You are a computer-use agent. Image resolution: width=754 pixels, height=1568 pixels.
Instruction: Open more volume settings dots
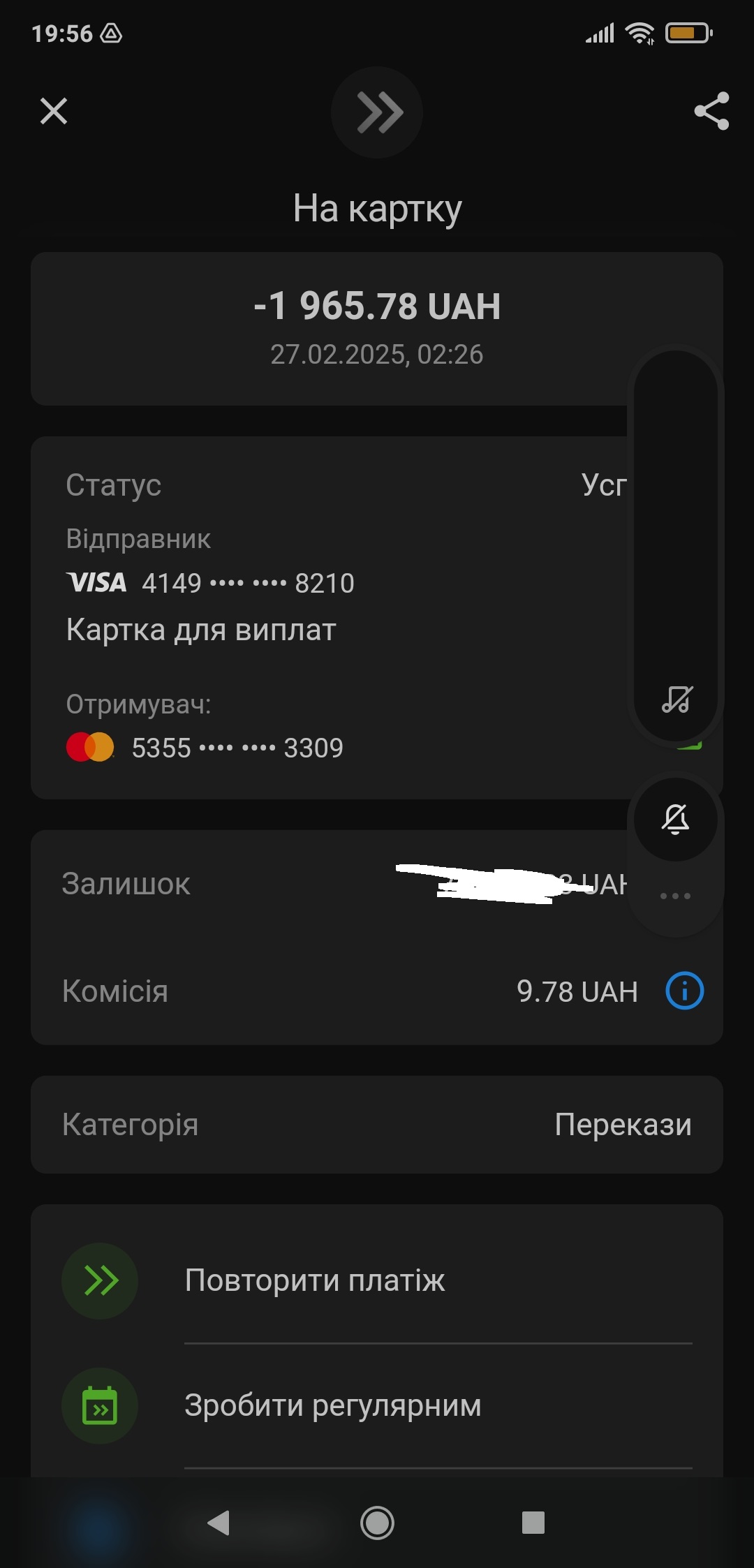(x=675, y=896)
